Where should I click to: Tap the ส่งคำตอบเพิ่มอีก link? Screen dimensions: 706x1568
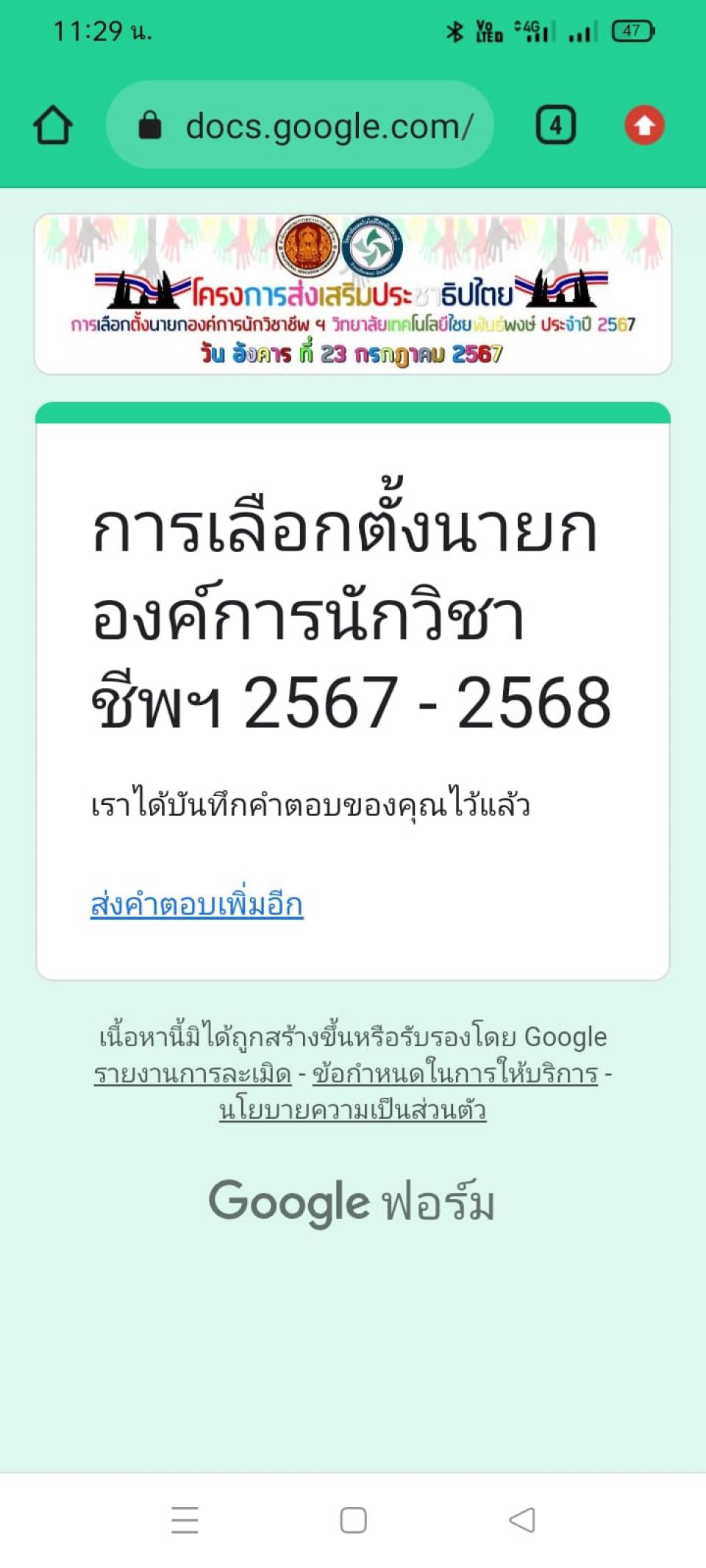click(x=196, y=904)
